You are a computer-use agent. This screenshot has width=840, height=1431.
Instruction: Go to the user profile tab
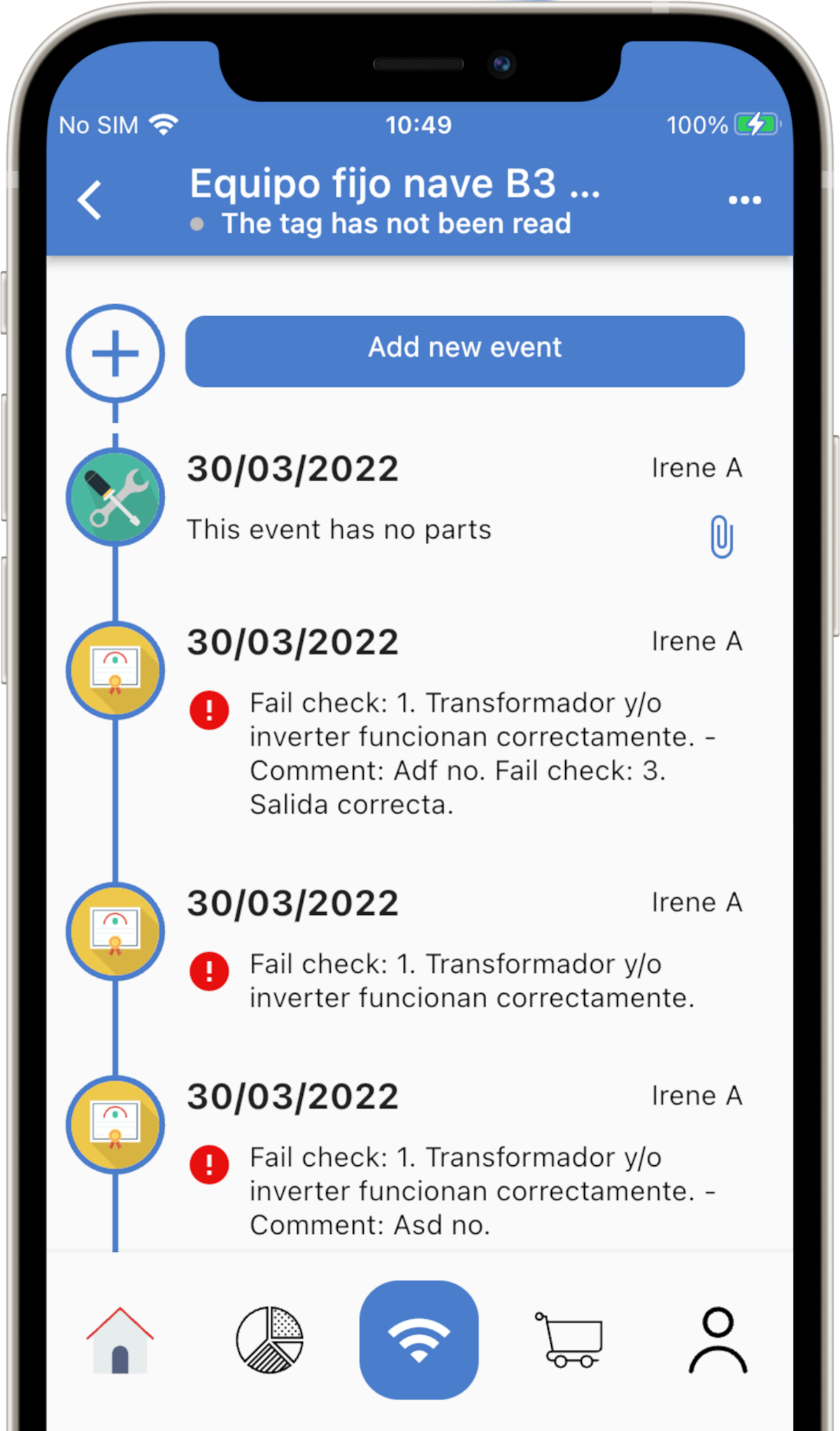(718, 1339)
